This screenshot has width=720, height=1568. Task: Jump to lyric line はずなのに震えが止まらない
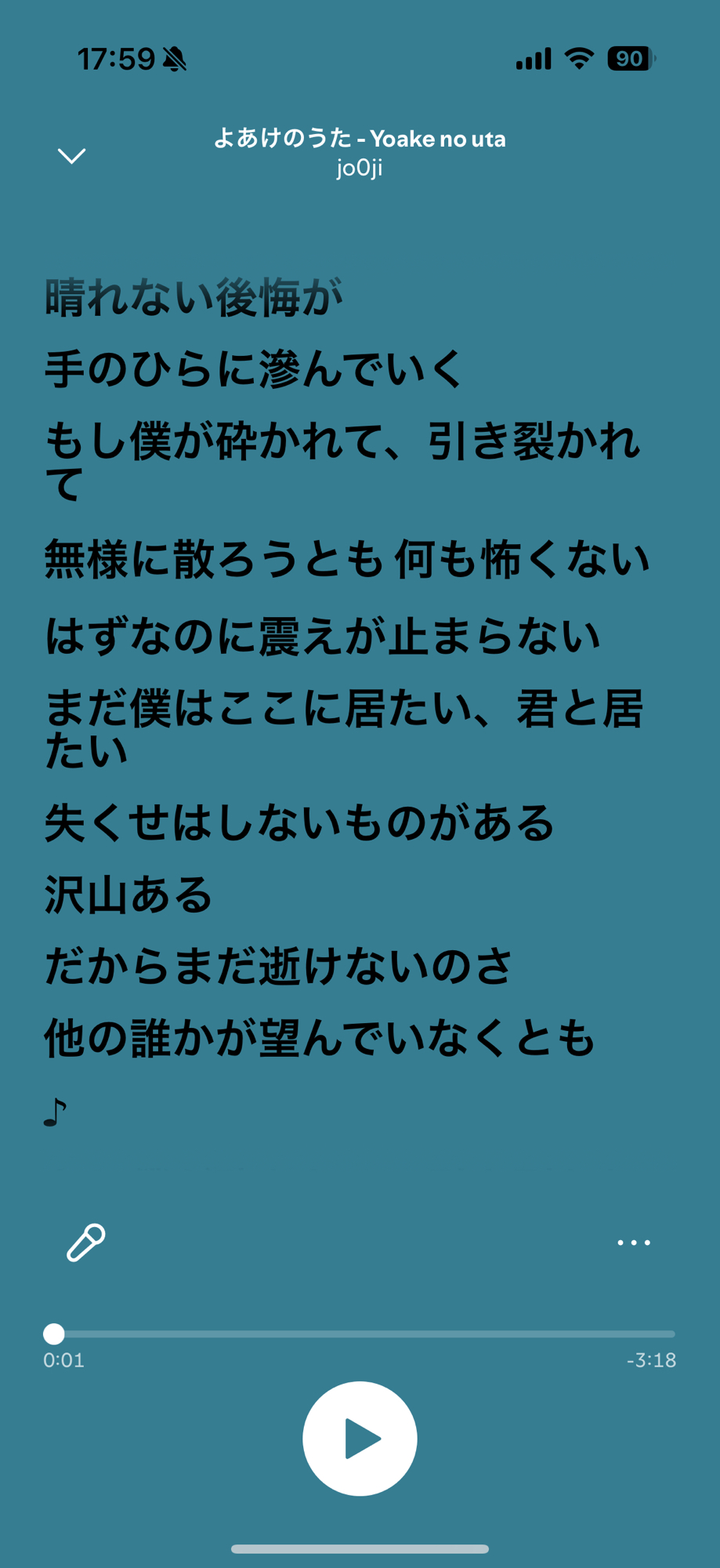click(322, 636)
